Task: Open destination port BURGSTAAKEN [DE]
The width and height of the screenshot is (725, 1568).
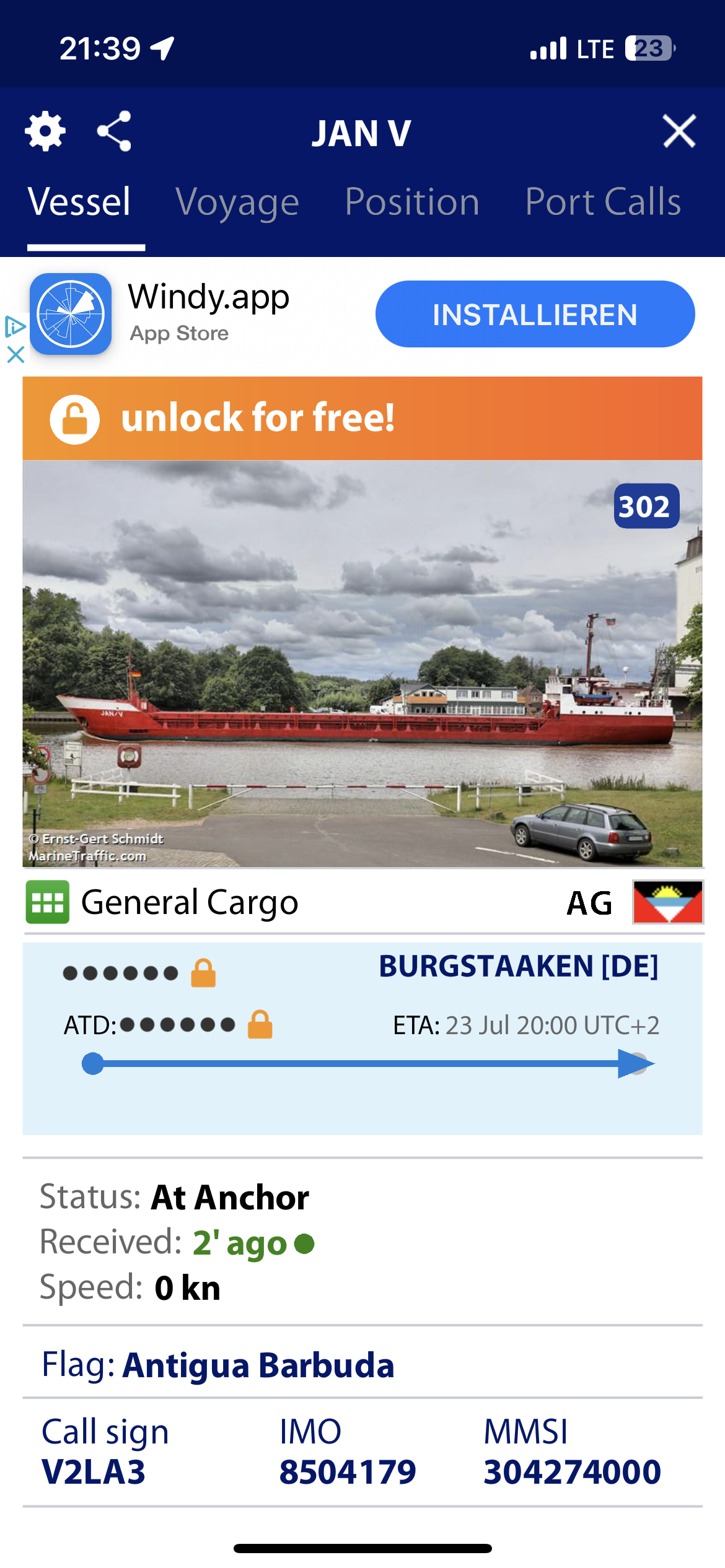Action: pos(519,967)
